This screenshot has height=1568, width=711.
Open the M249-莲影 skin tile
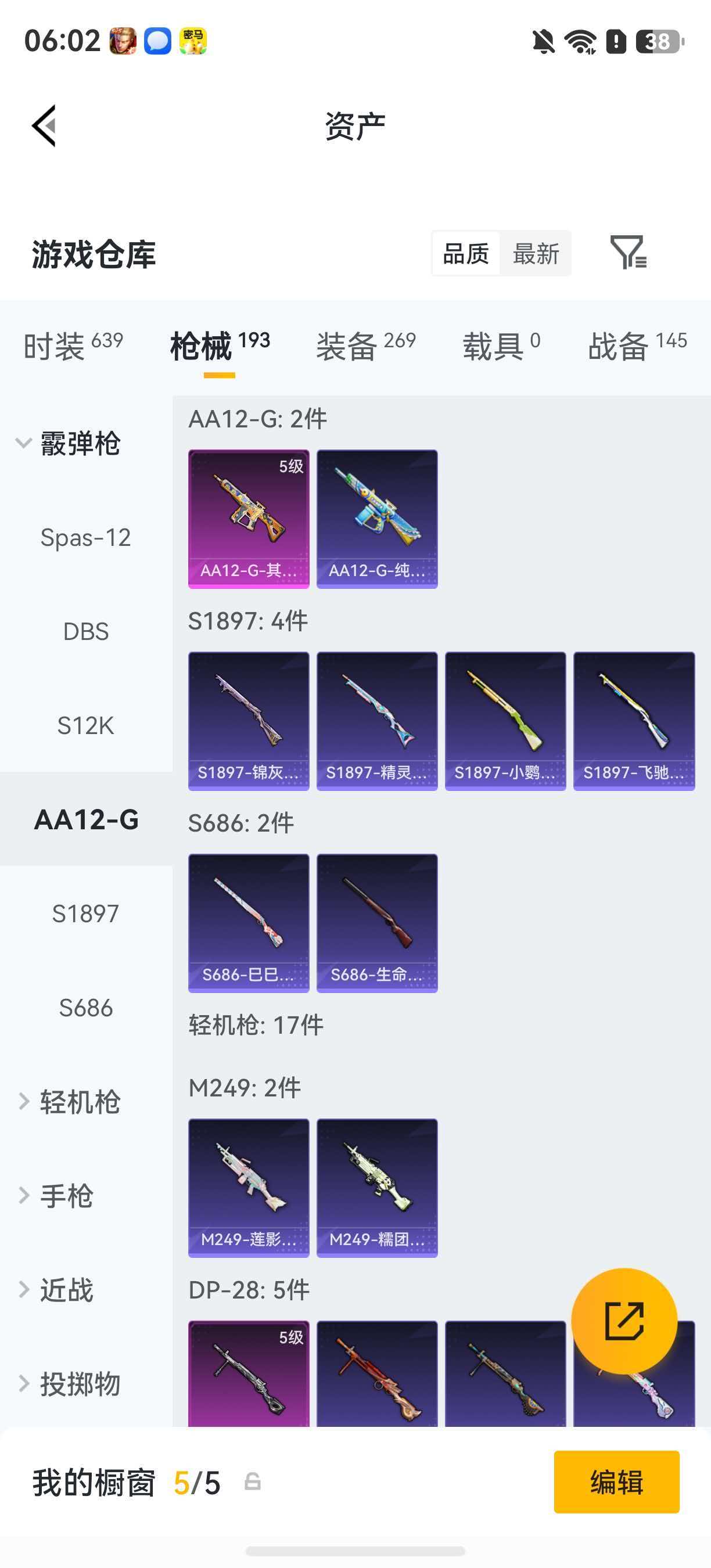(x=249, y=1188)
